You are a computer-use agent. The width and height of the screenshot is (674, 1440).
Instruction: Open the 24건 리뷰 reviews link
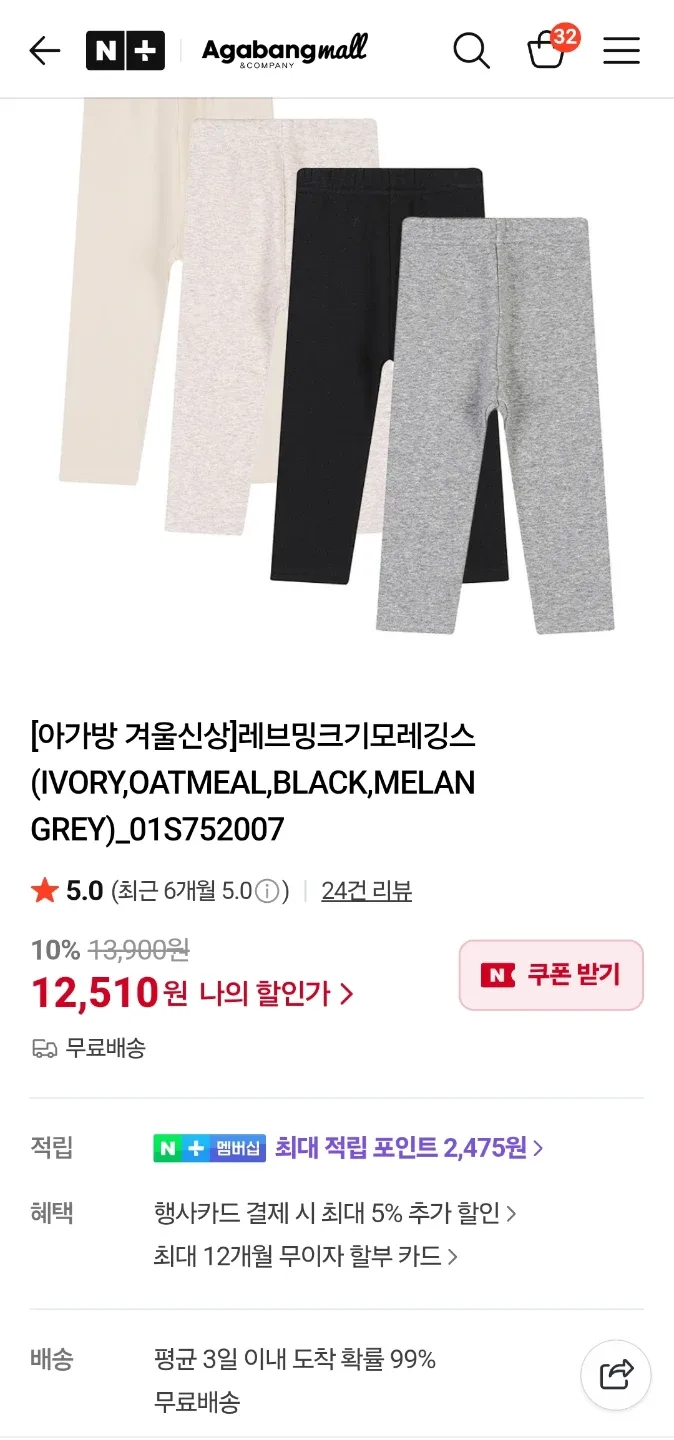(x=366, y=891)
